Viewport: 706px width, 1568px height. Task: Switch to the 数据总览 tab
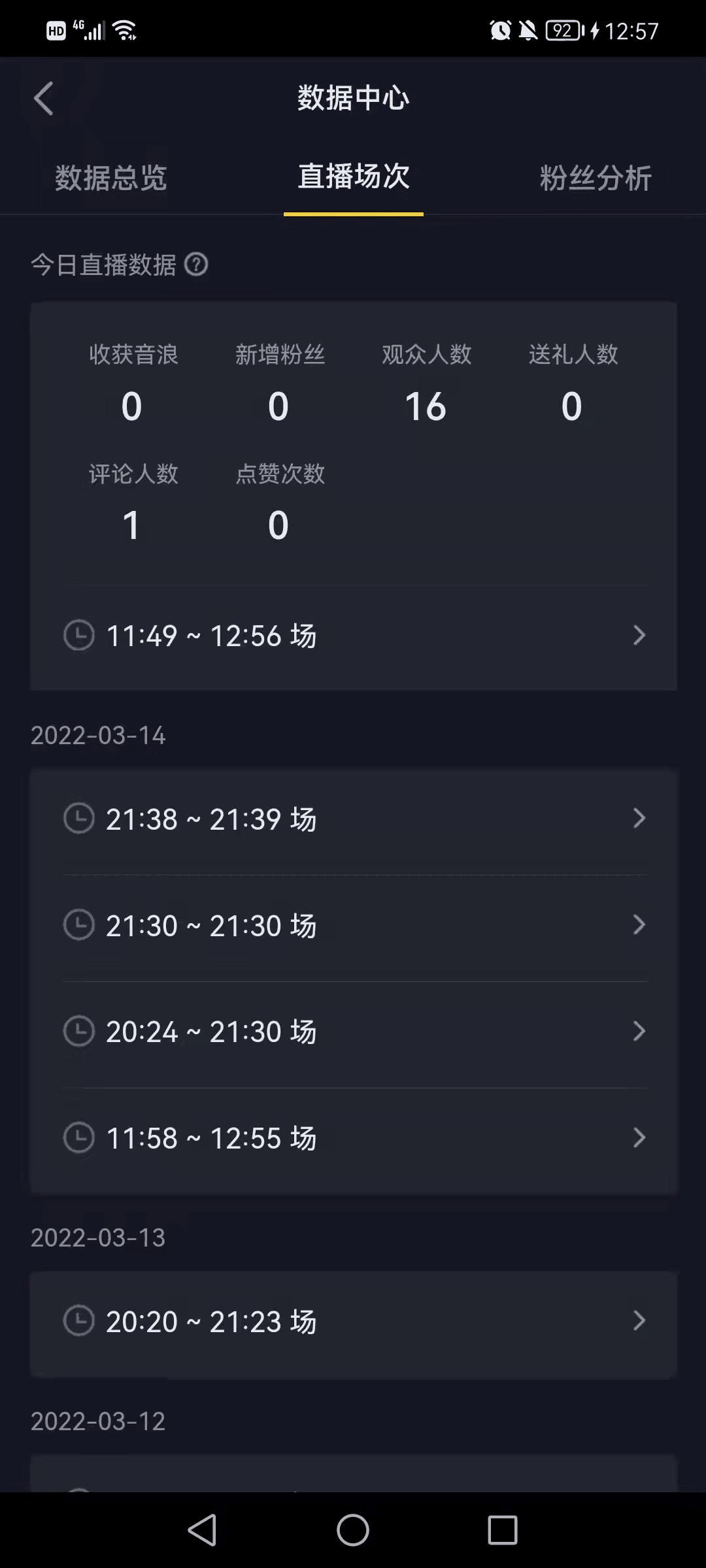click(111, 178)
